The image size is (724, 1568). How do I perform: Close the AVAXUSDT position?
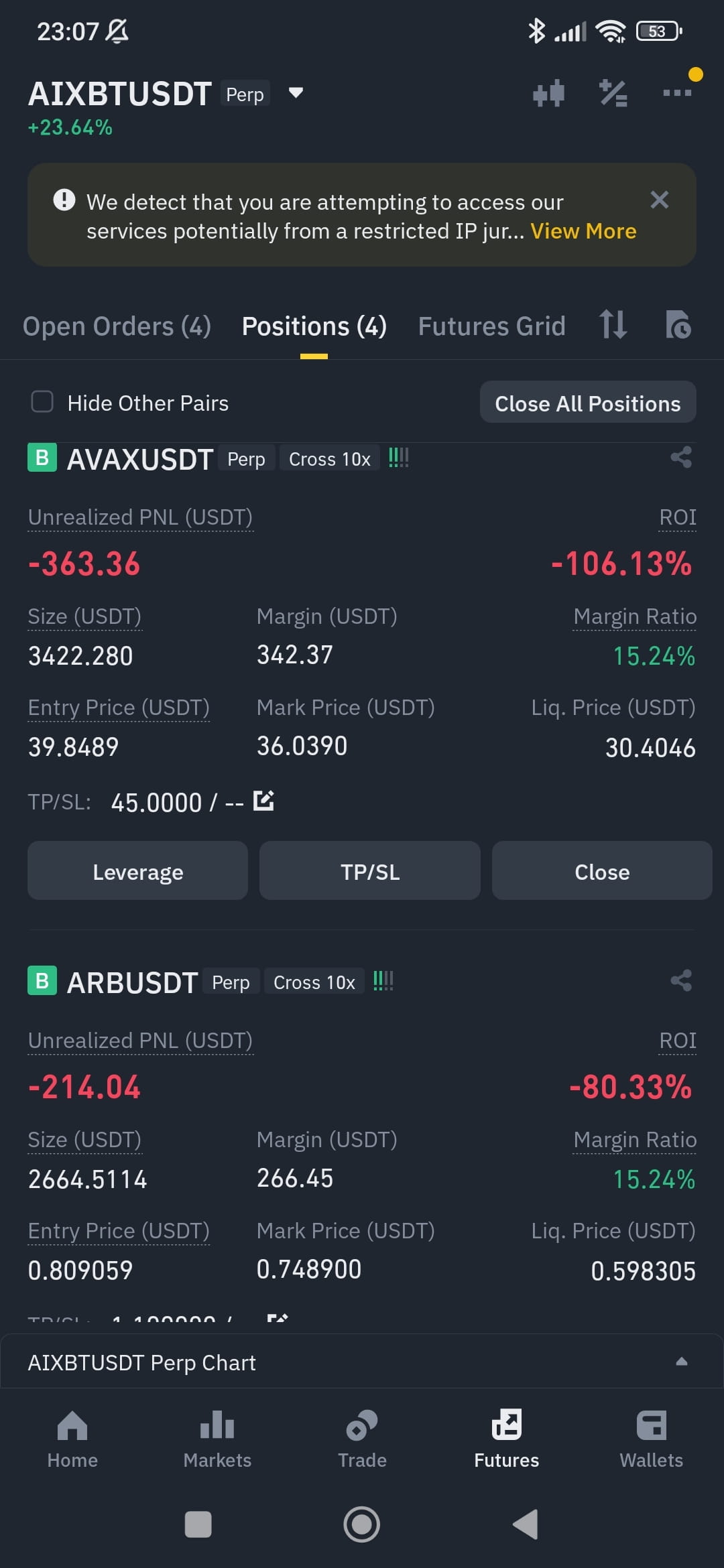pyautogui.click(x=602, y=870)
